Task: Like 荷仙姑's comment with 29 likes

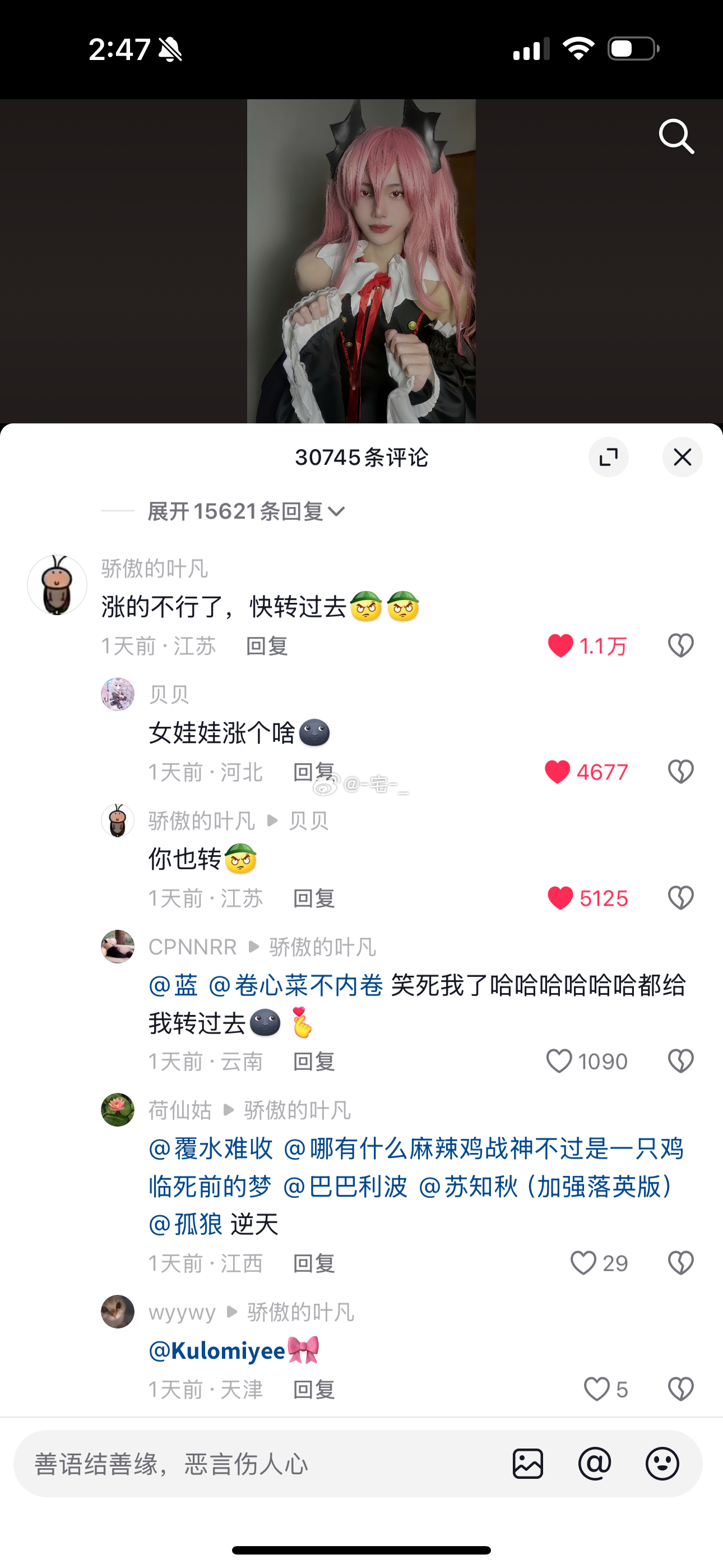Action: click(582, 1263)
